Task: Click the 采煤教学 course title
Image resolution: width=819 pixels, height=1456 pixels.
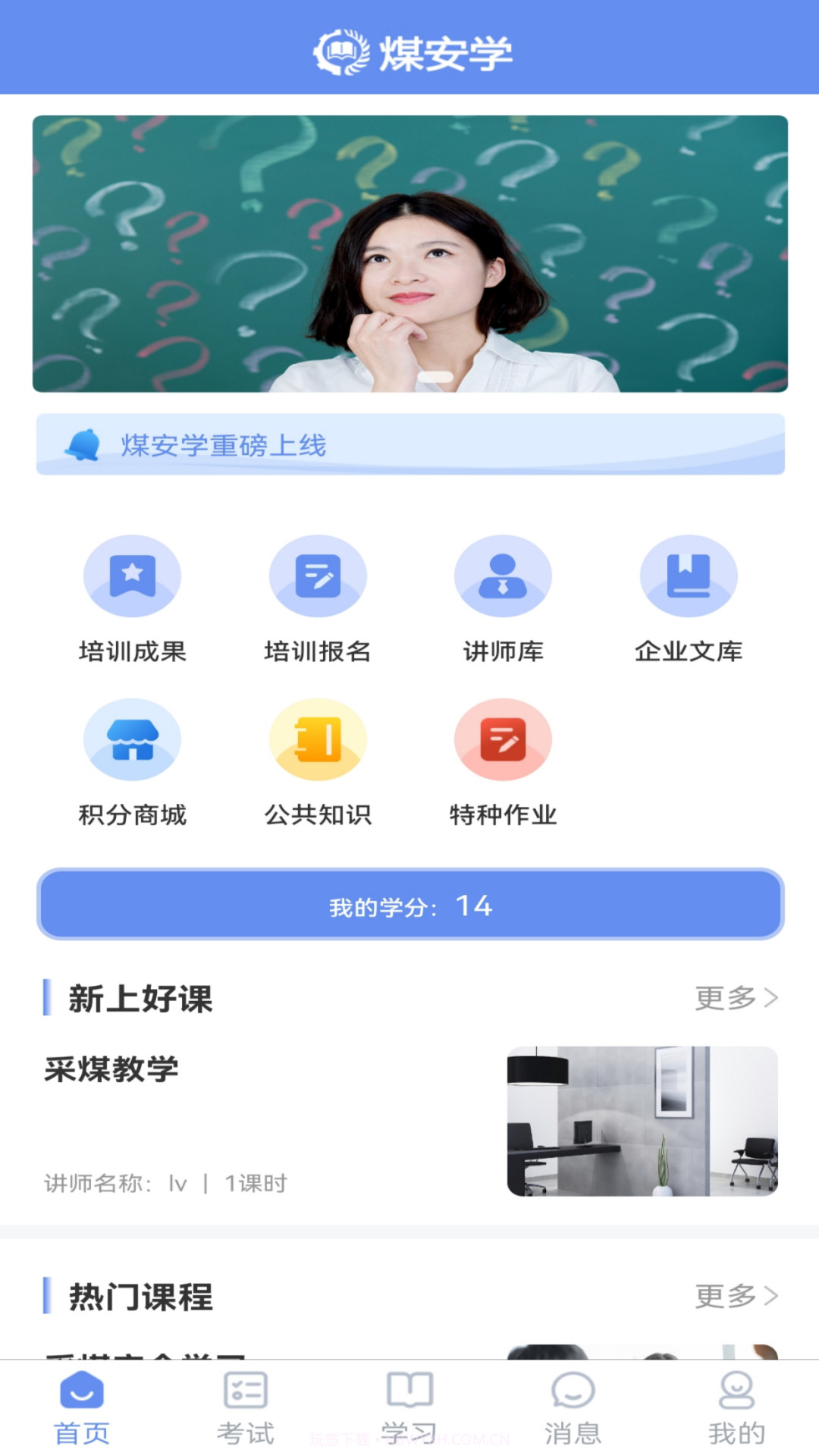Action: pos(111,1071)
